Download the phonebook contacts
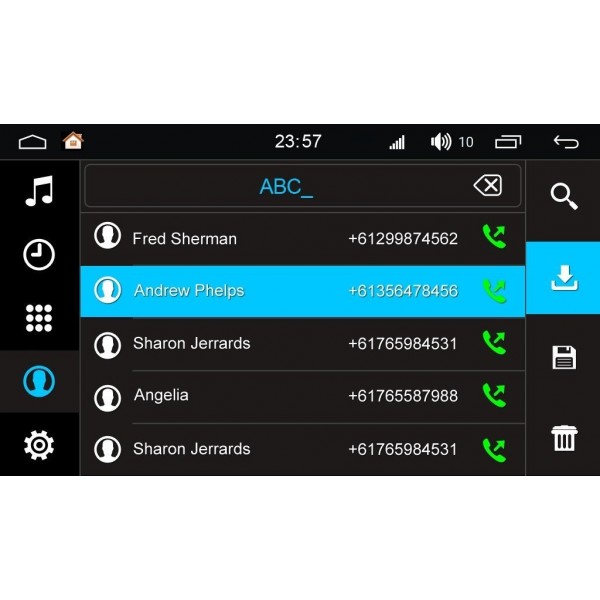The image size is (600, 600). [564, 279]
